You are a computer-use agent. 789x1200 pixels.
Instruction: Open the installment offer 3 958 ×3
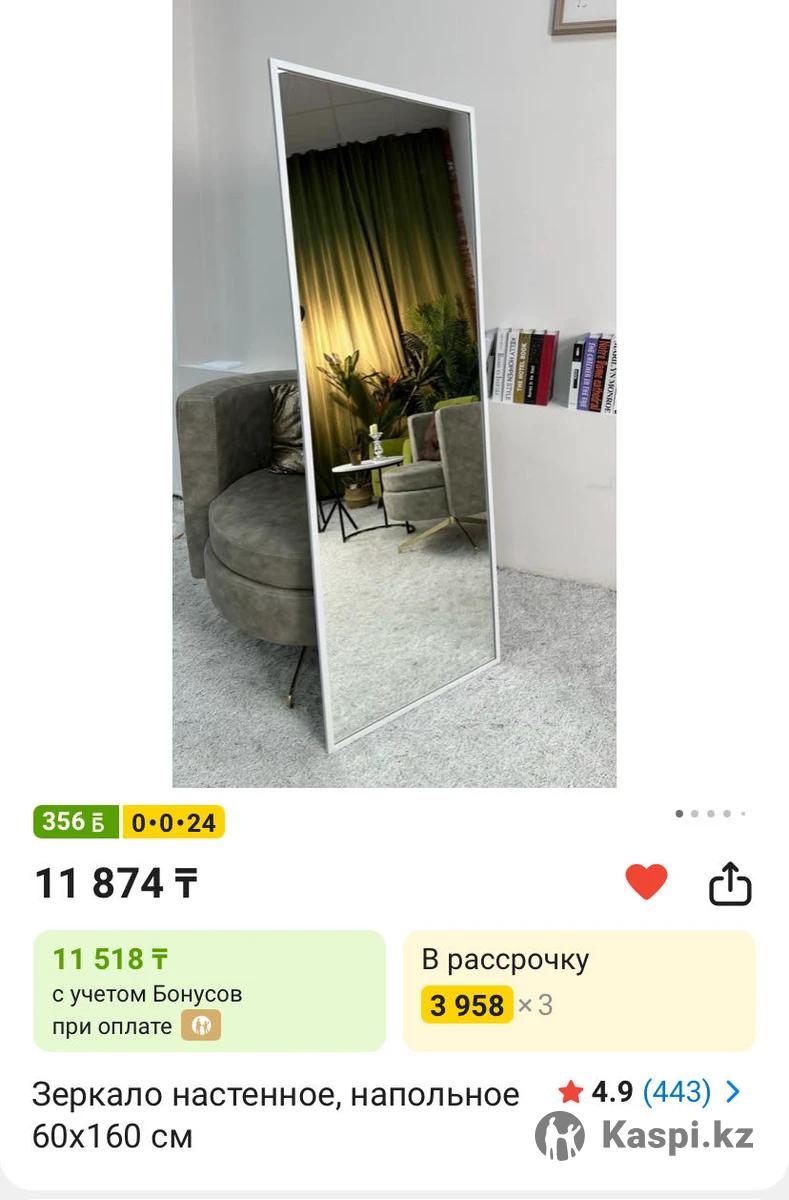[579, 990]
